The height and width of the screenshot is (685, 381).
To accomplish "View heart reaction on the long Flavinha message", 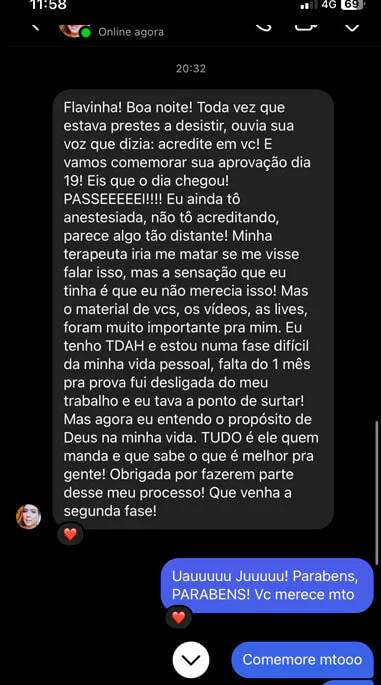I will (70, 533).
